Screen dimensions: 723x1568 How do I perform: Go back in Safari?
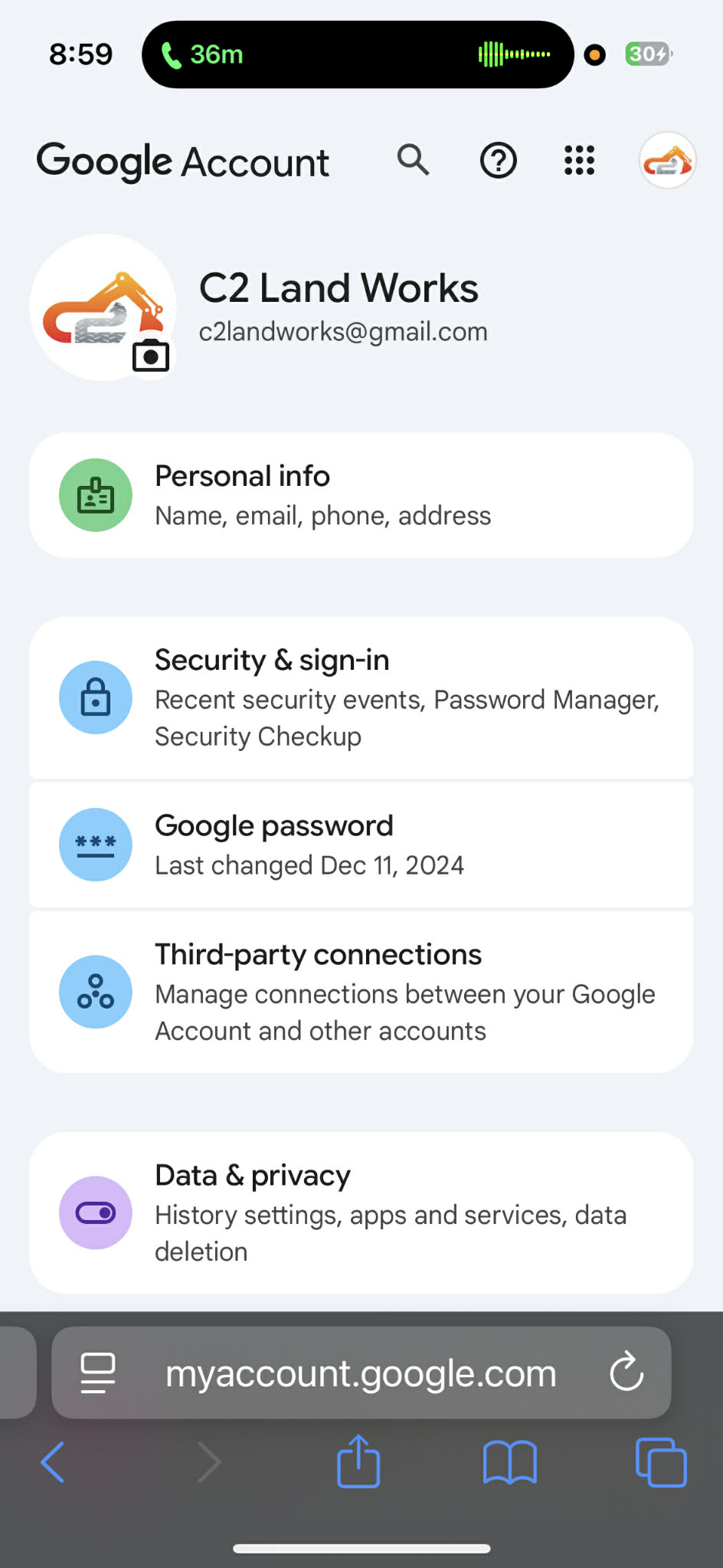tap(52, 1462)
